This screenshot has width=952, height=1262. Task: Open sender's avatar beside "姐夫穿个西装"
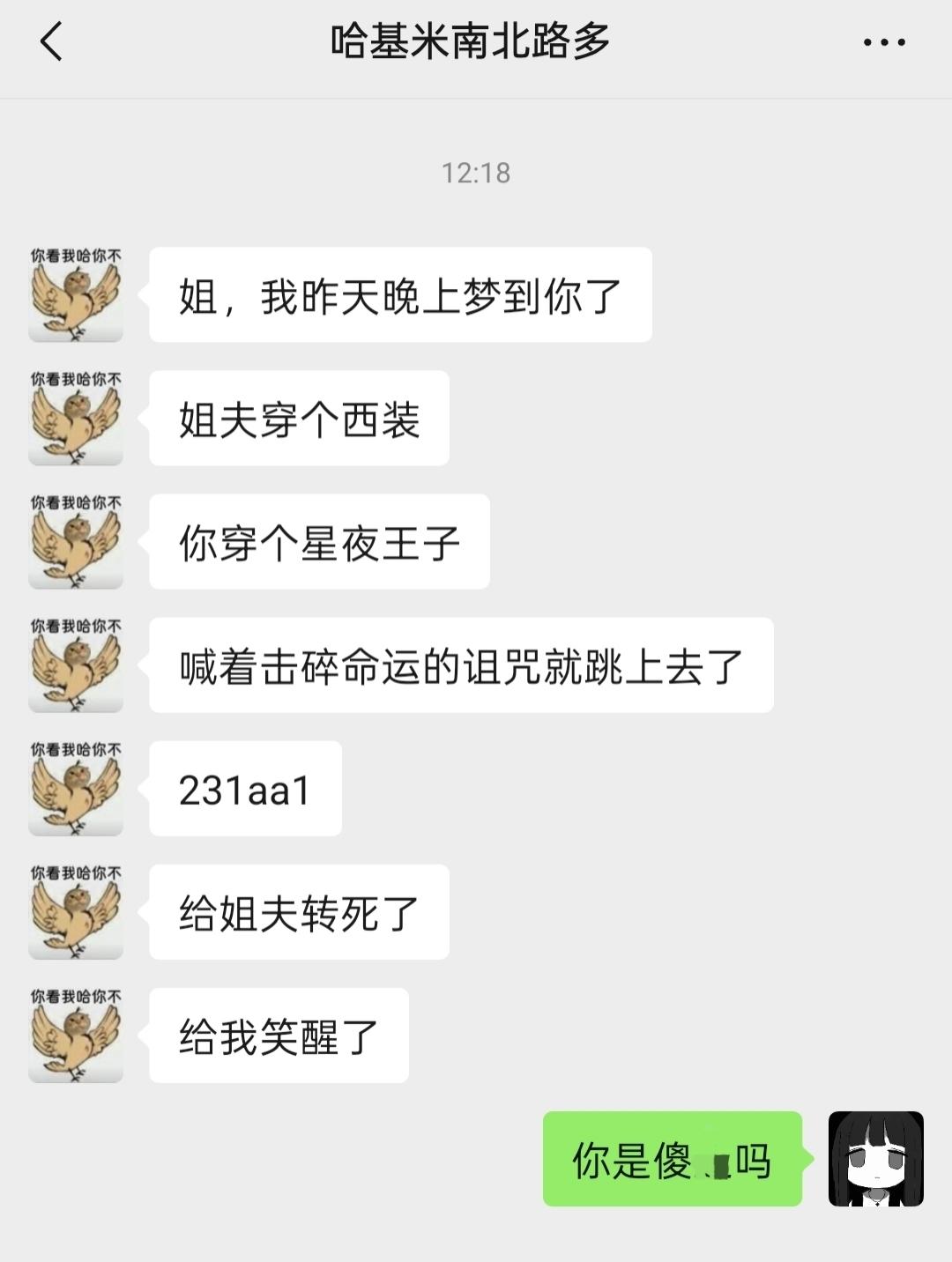click(x=76, y=418)
